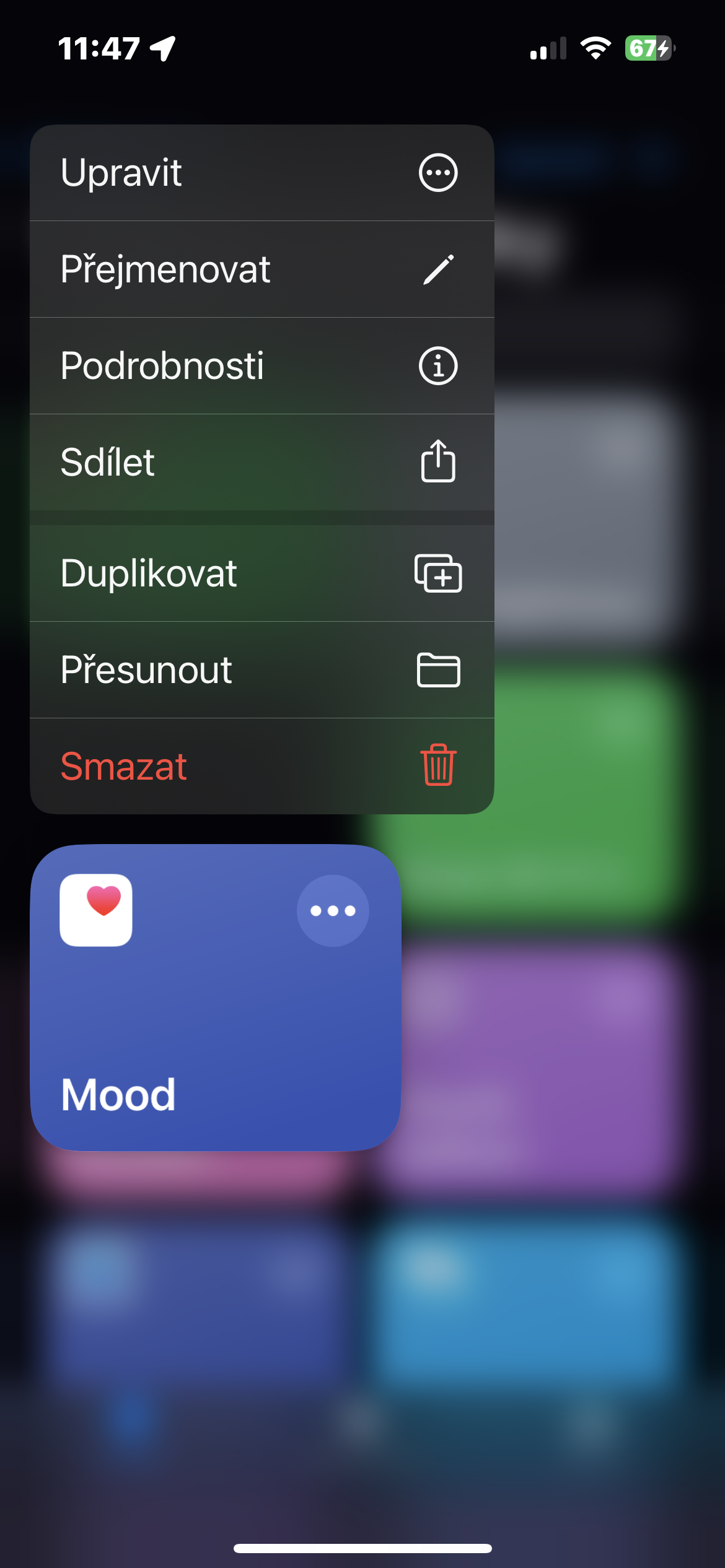The height and width of the screenshot is (1568, 725).
Task: Open Podrobnosti details
Action: click(x=261, y=366)
